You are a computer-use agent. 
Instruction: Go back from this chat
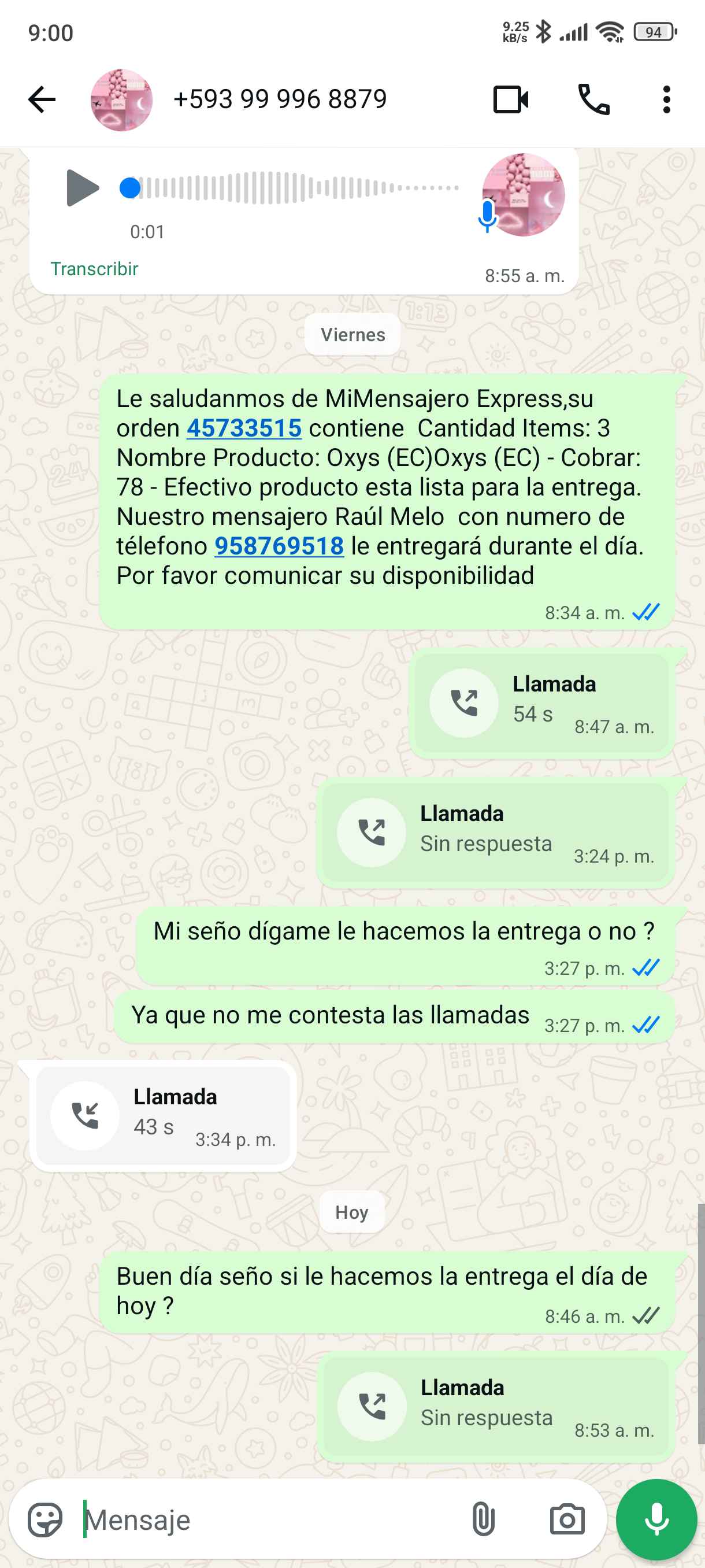(42, 99)
